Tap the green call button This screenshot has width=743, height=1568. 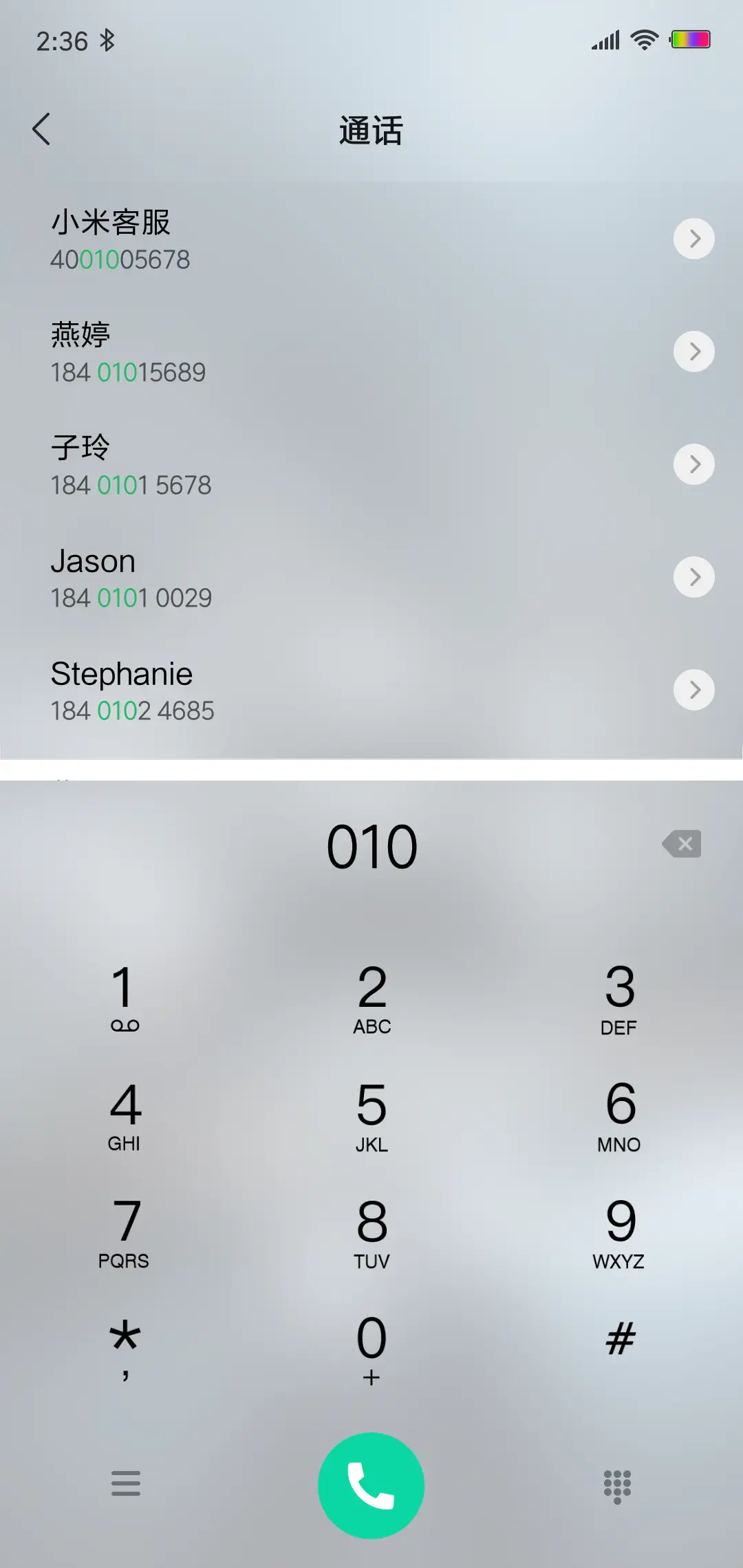pos(370,1485)
